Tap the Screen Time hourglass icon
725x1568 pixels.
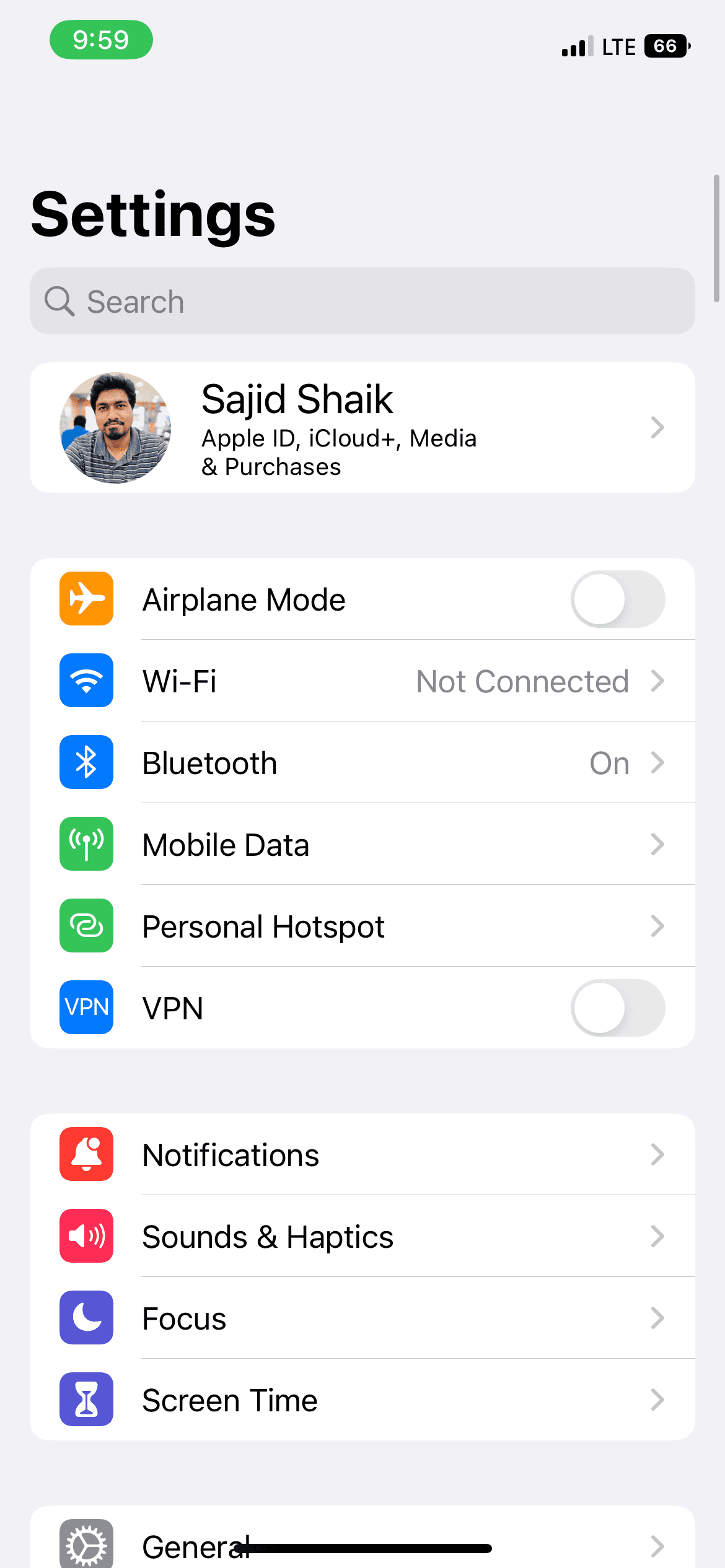coord(86,1400)
